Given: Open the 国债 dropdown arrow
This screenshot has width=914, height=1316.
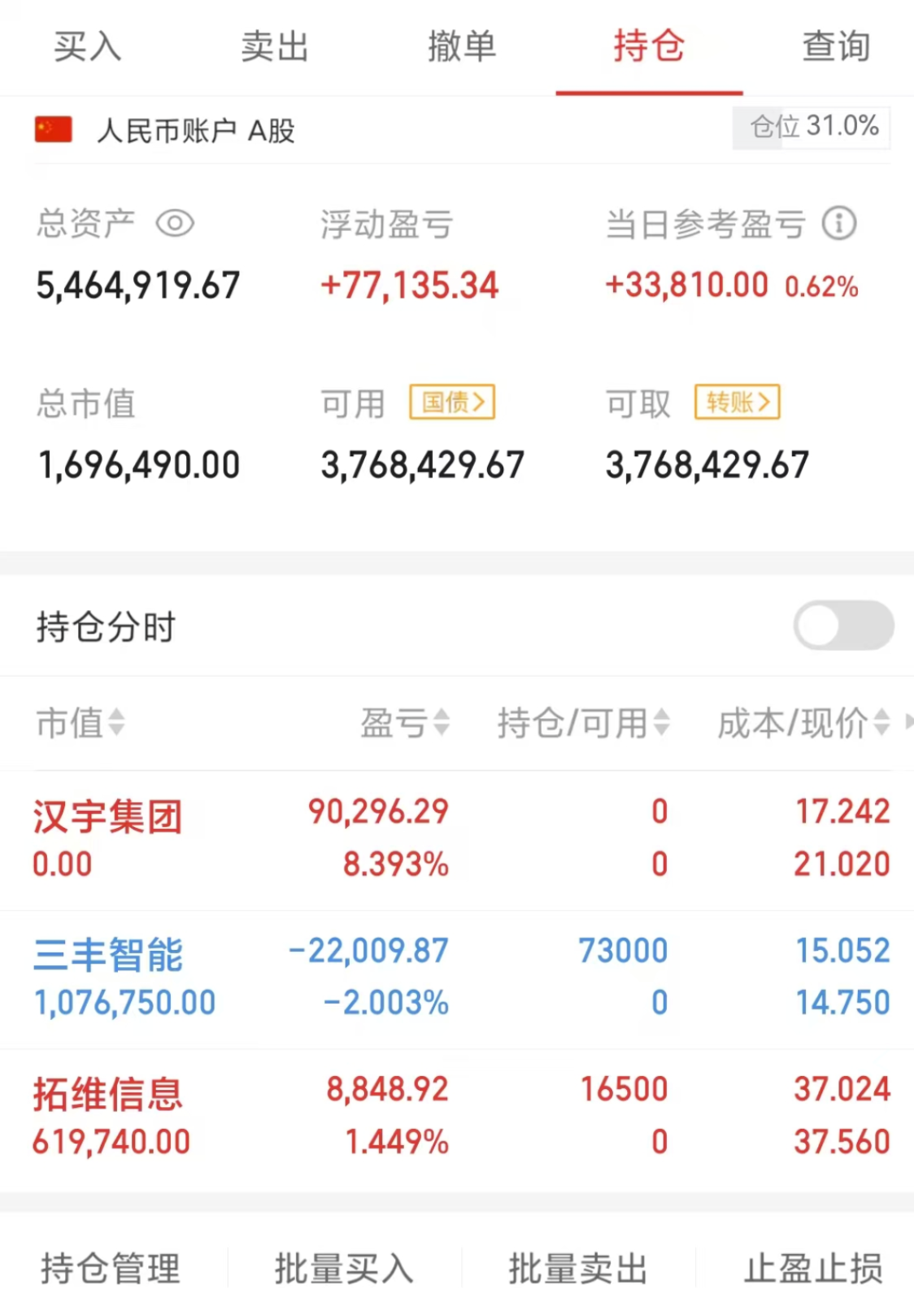Looking at the screenshot, I should [x=481, y=403].
